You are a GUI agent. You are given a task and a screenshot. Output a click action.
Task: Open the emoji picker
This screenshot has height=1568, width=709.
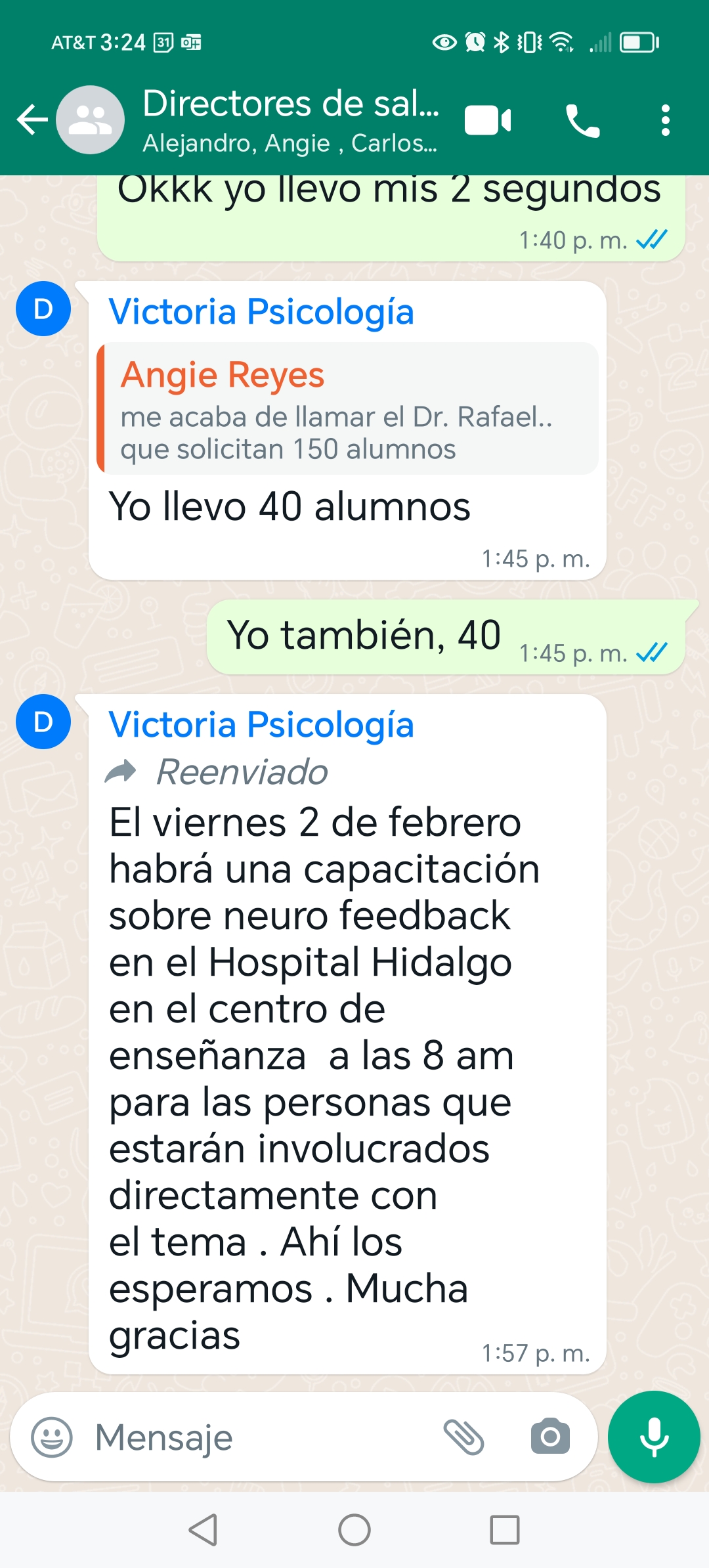52,1437
